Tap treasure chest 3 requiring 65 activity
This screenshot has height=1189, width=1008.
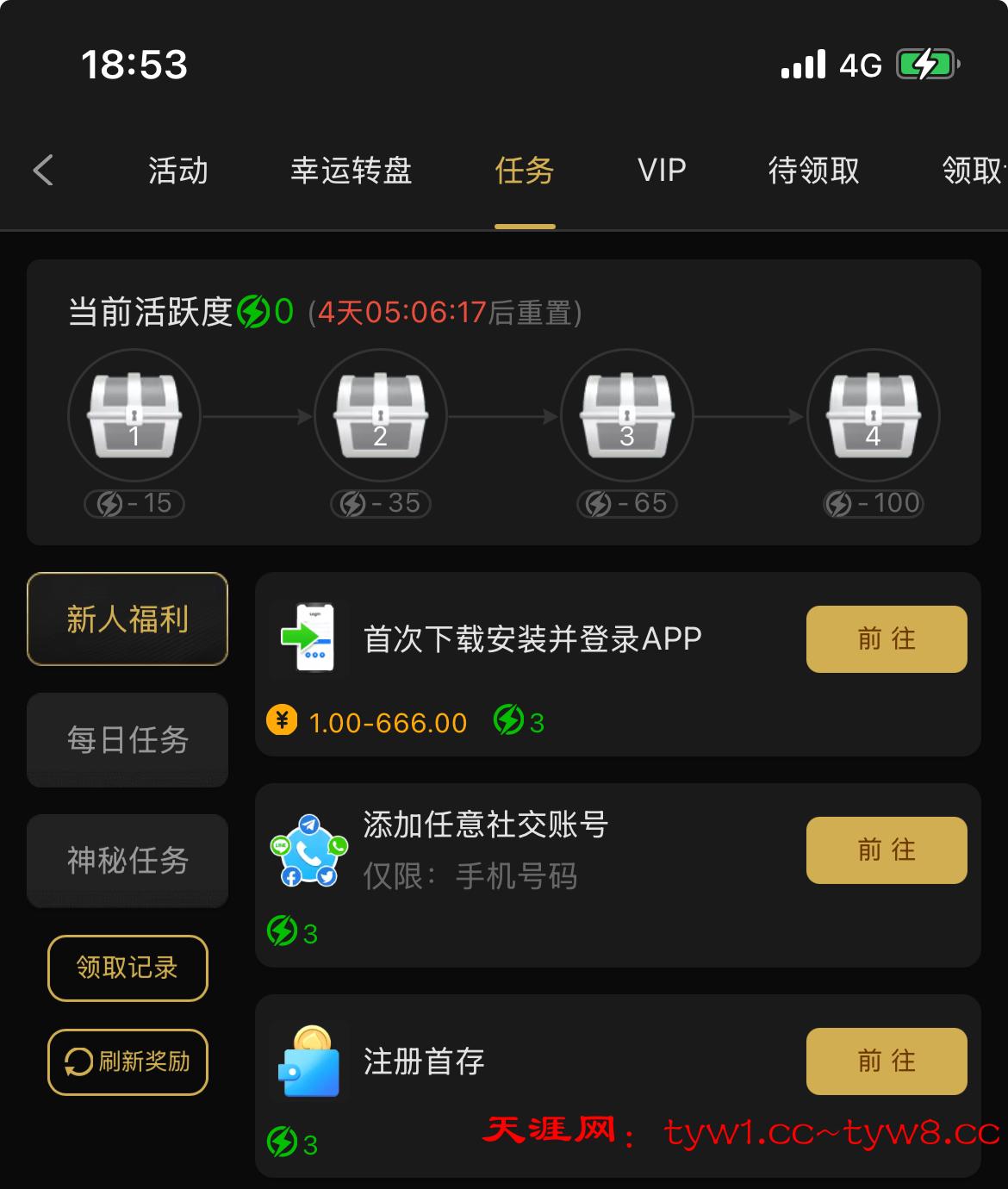click(627, 416)
